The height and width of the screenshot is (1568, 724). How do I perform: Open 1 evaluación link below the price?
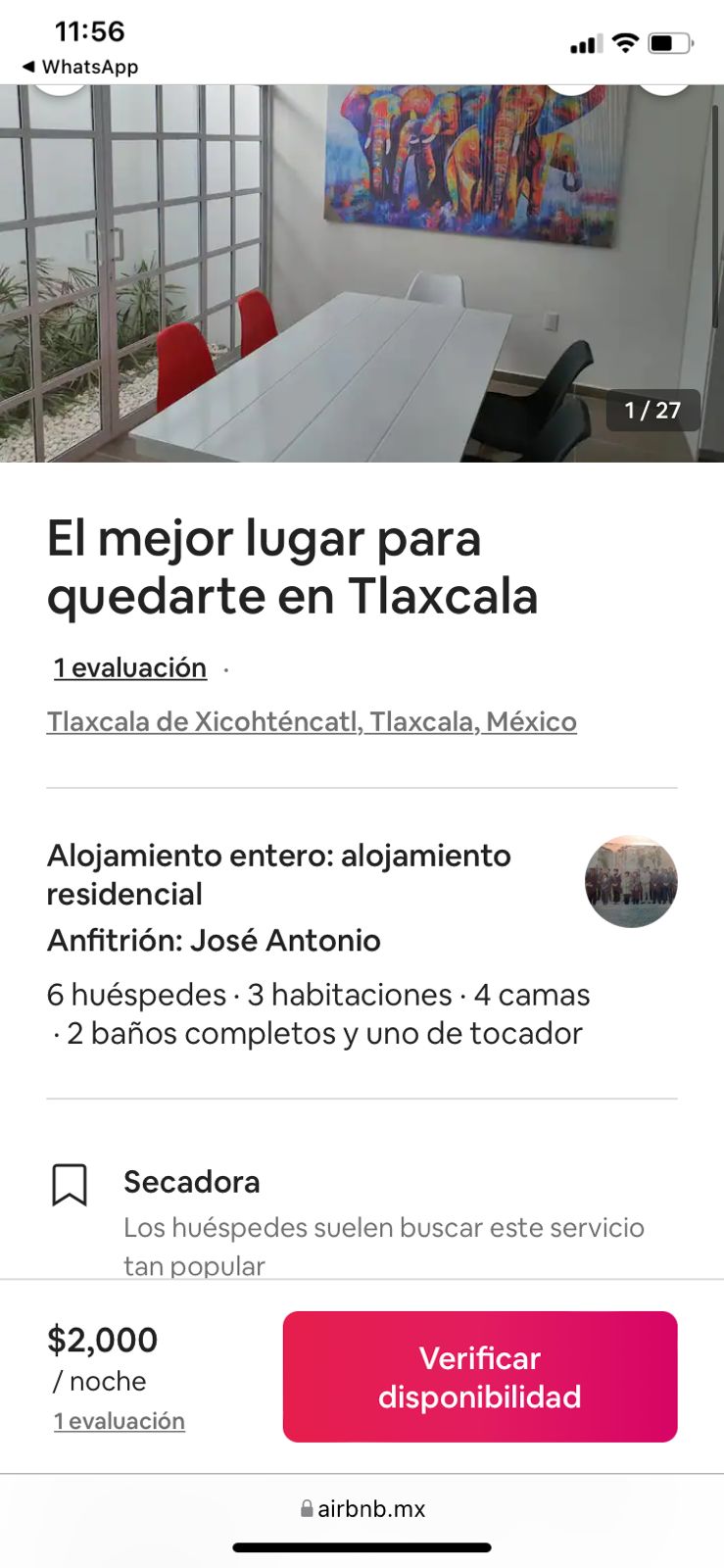coord(120,1420)
